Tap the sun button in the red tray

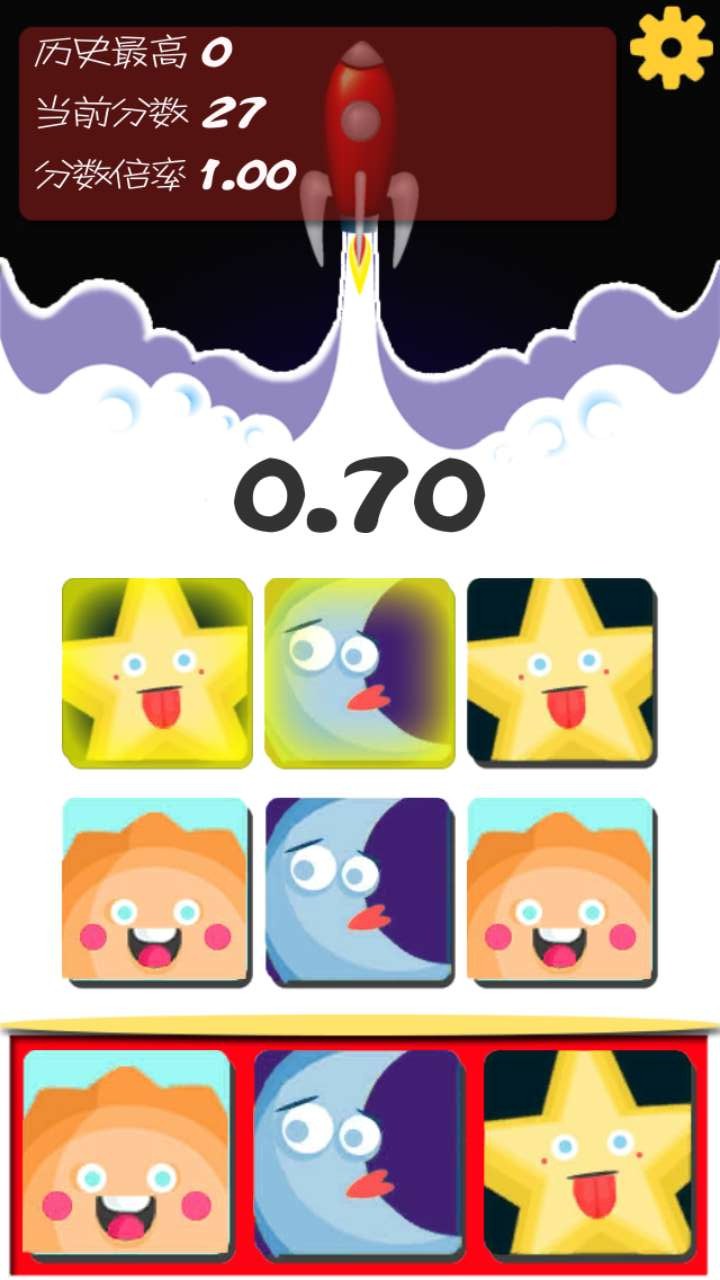point(127,1152)
